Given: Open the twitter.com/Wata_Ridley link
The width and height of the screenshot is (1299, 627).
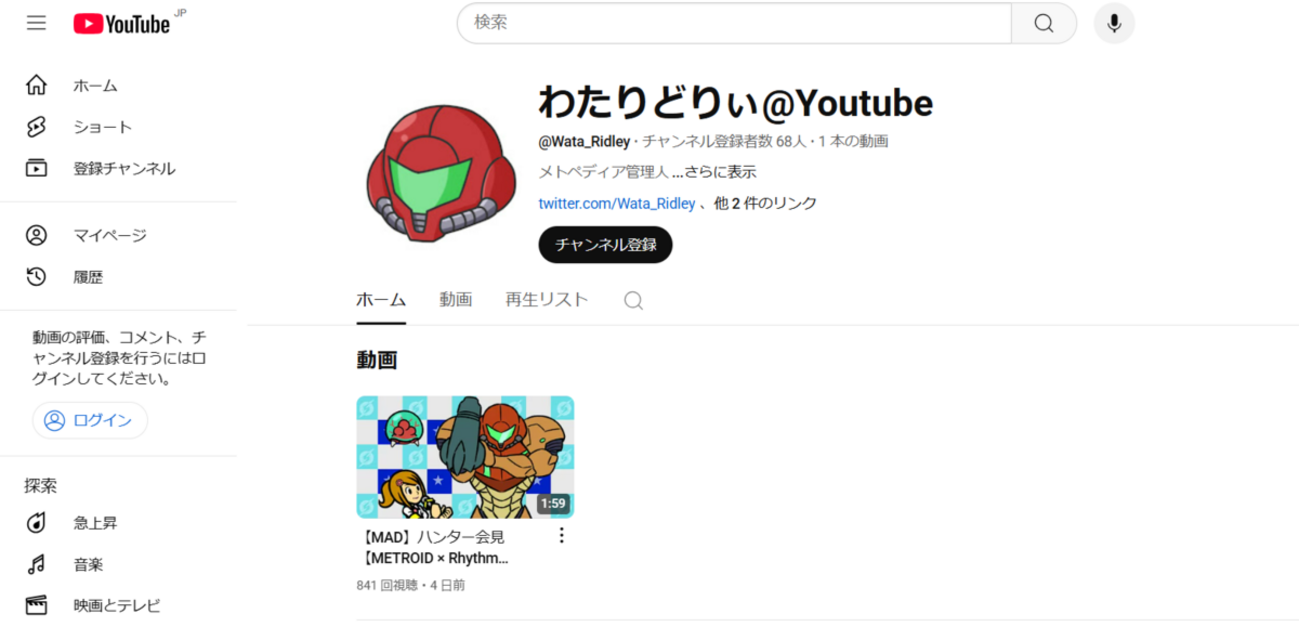Looking at the screenshot, I should tap(616, 203).
